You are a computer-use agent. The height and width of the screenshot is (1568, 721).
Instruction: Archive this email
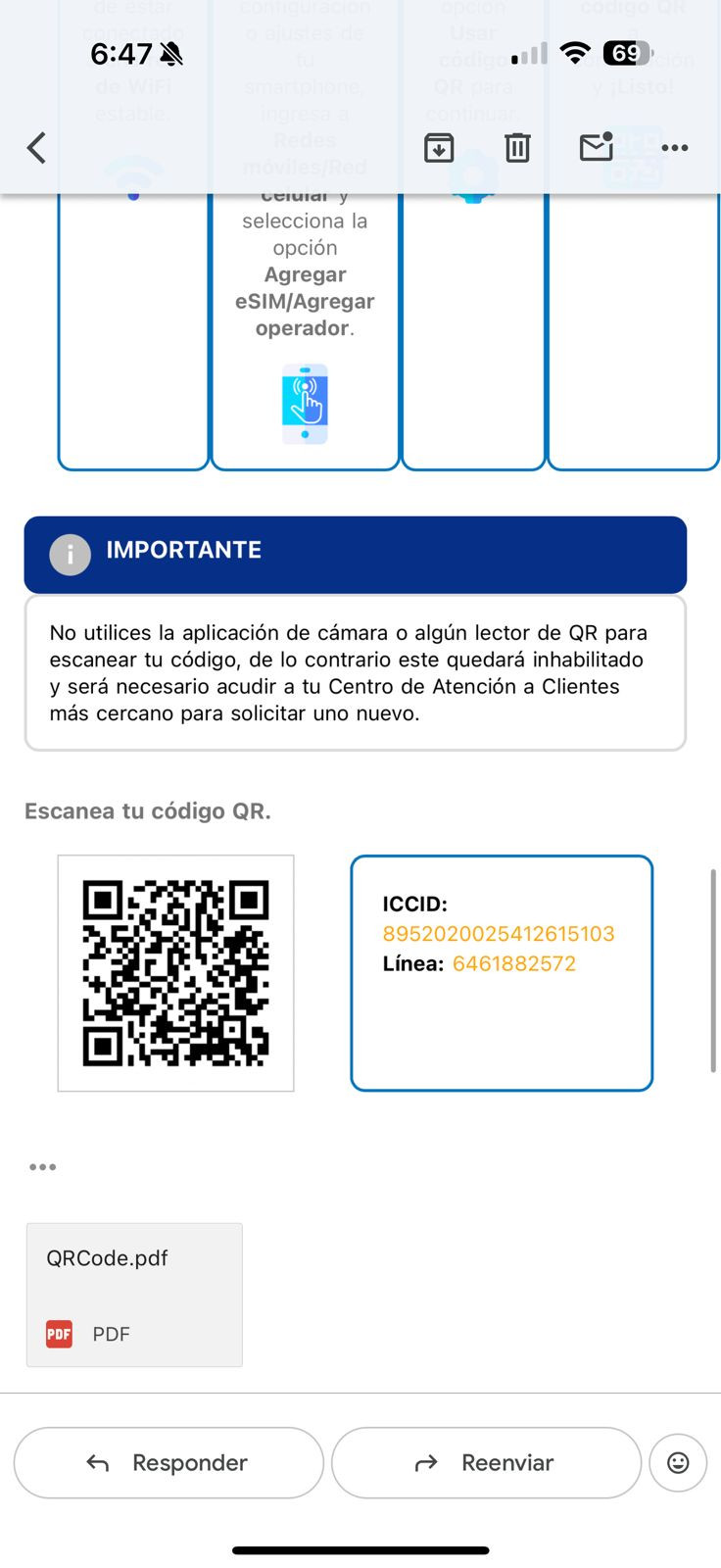439,148
